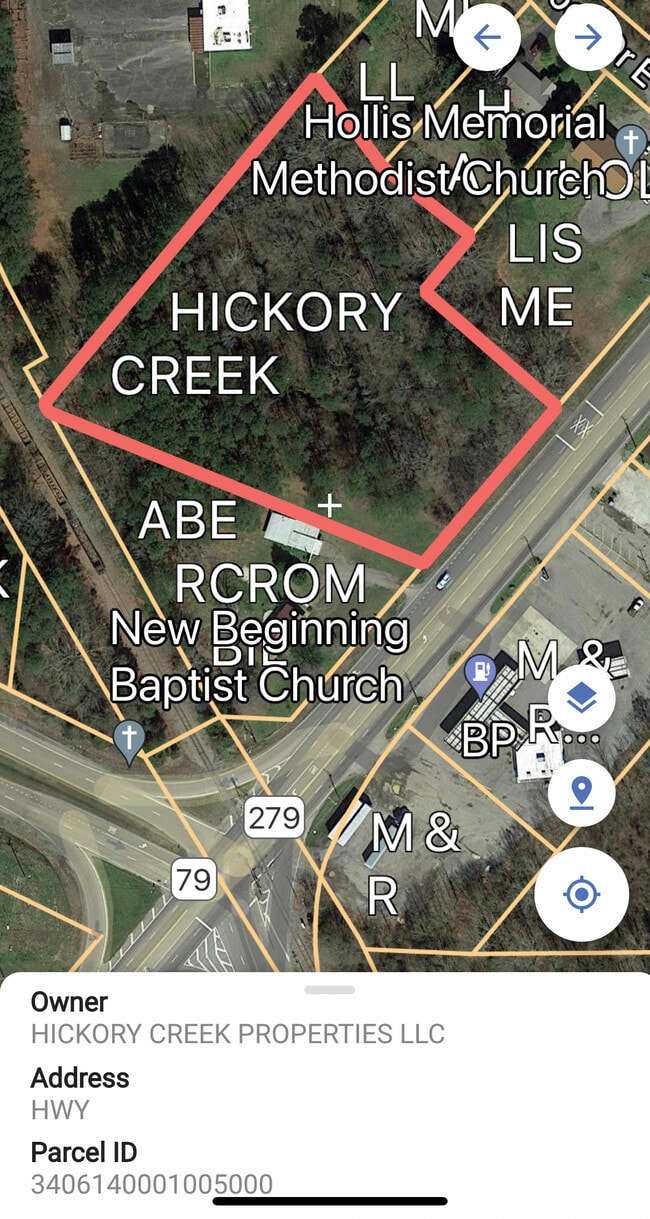Go to the previous parcel with left arrow
The height and width of the screenshot is (1219, 650).
click(487, 38)
